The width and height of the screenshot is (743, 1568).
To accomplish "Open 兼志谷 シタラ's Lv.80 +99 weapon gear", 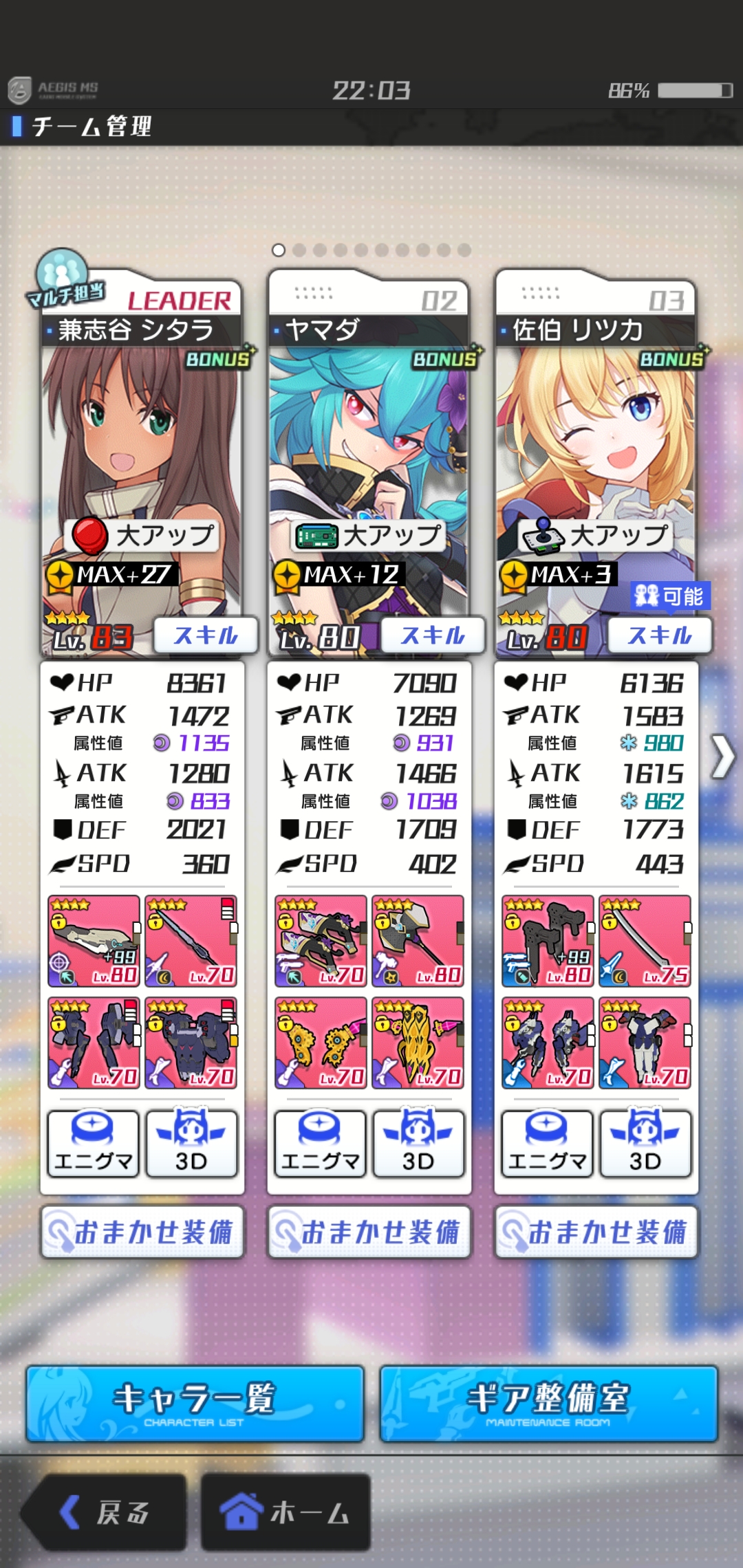I will 94,941.
